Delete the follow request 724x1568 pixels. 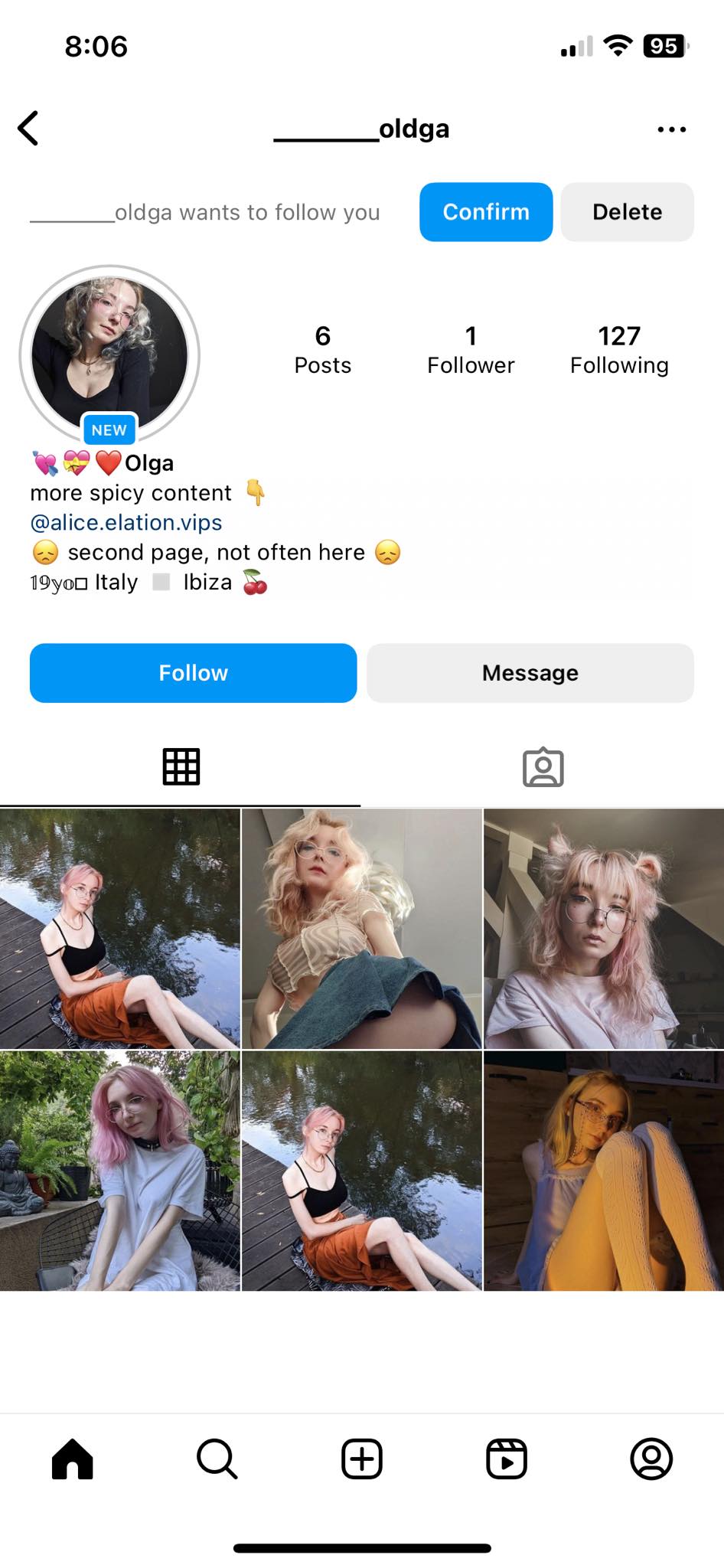click(x=627, y=212)
